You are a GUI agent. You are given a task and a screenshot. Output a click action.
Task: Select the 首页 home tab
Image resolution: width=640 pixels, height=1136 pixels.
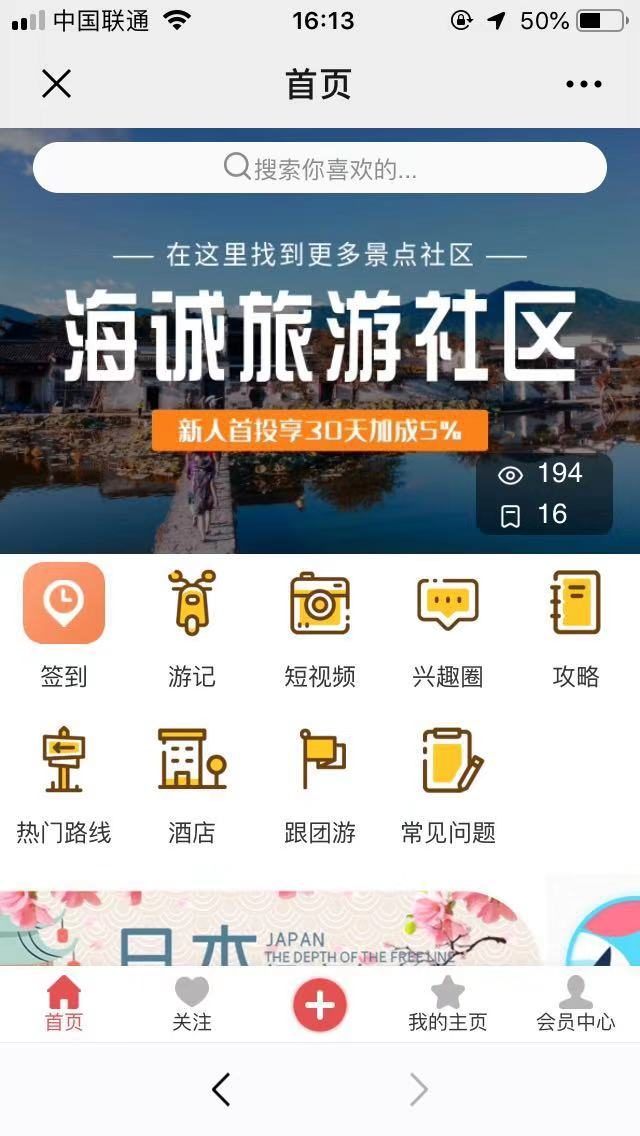click(64, 1004)
